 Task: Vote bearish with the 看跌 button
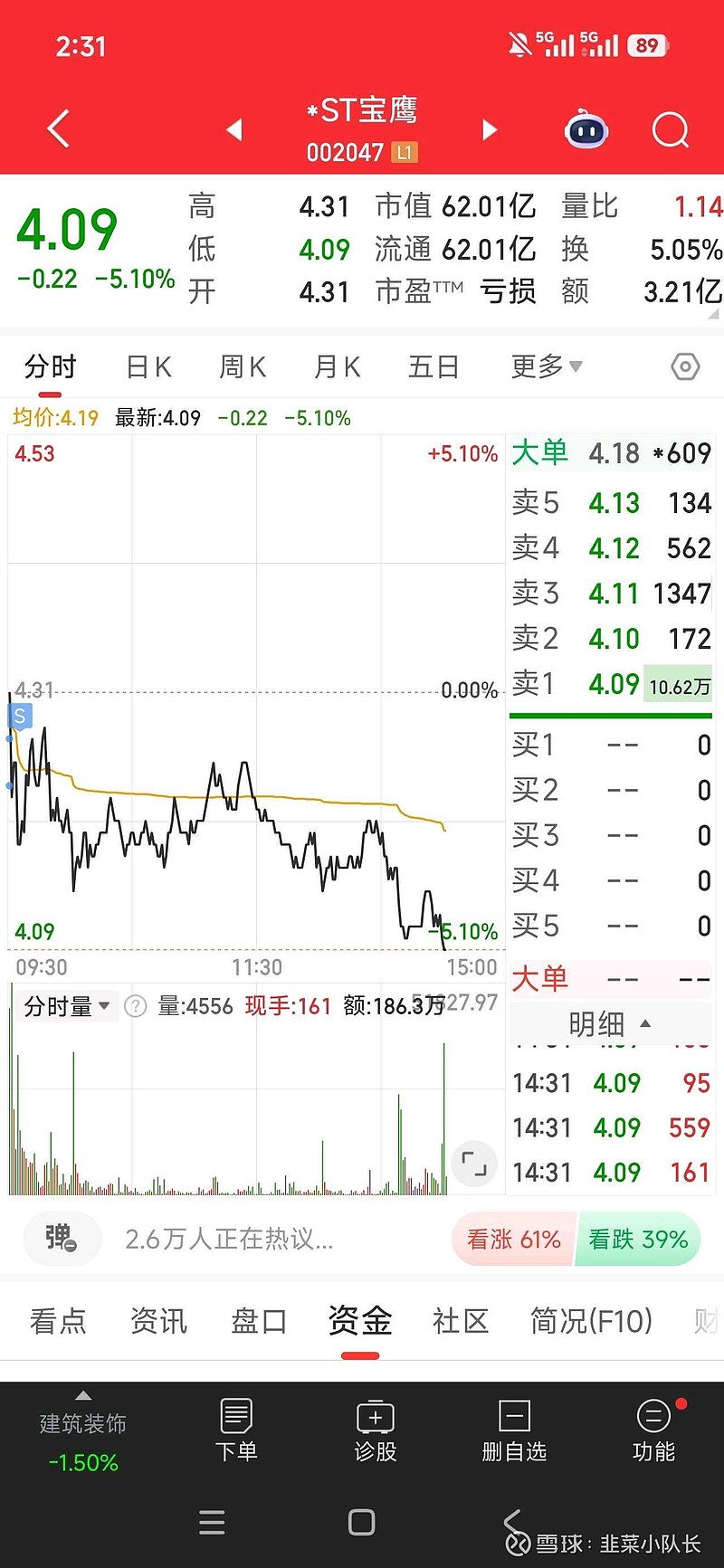point(637,1239)
